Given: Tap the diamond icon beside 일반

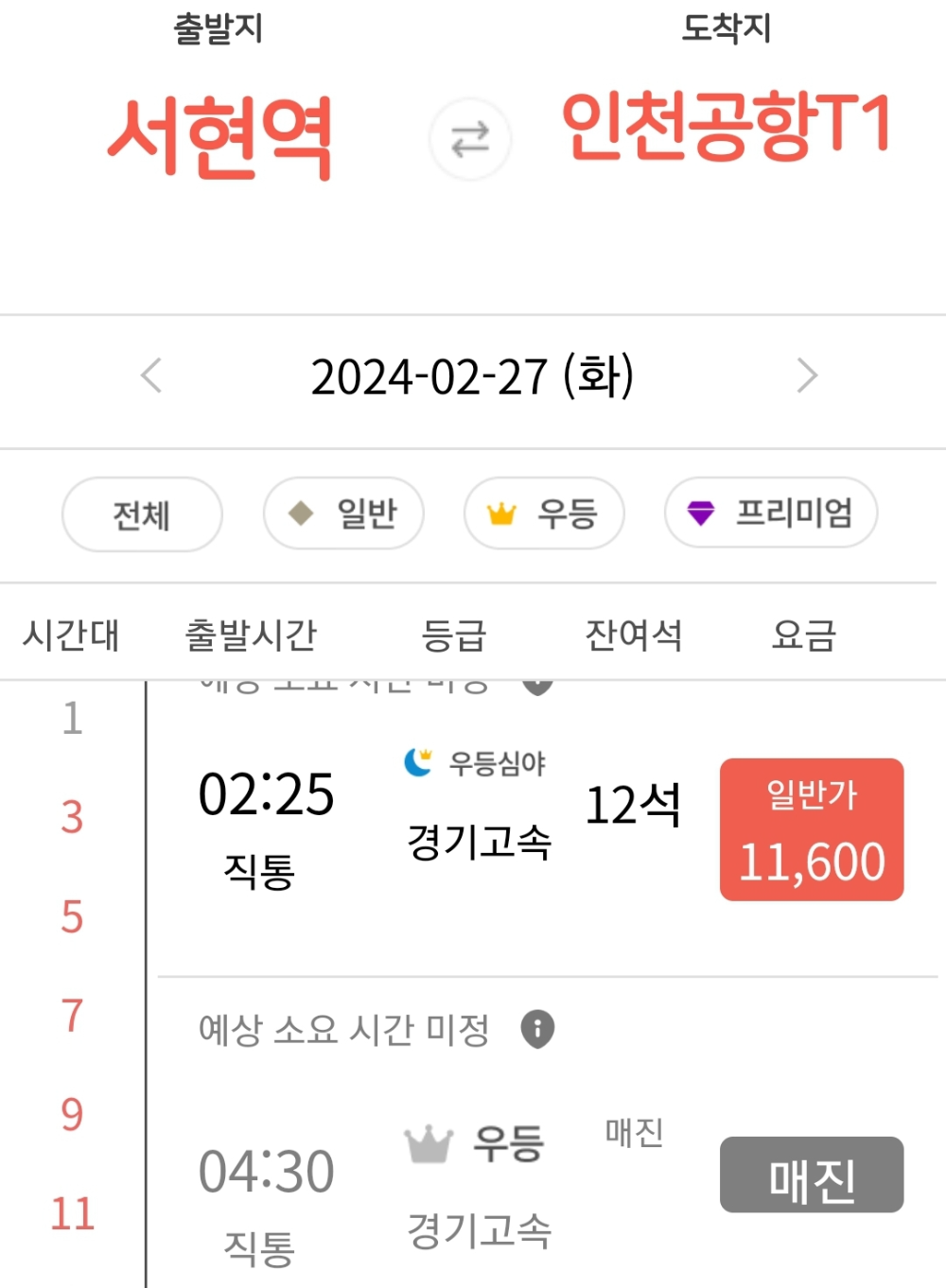Looking at the screenshot, I should tap(300, 513).
